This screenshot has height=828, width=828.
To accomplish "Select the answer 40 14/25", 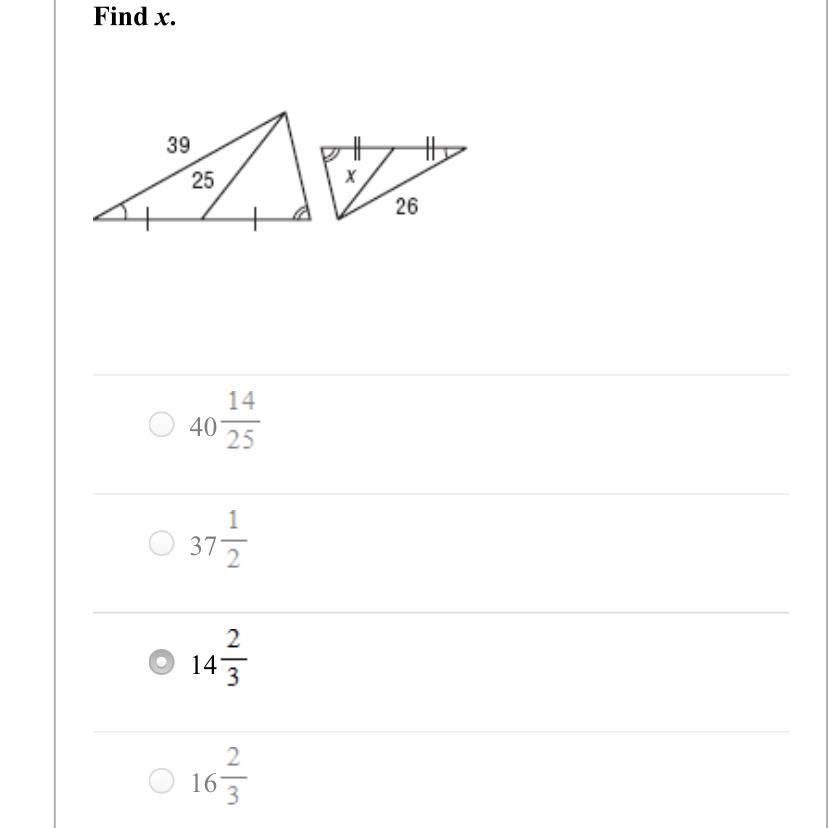I will tap(161, 425).
